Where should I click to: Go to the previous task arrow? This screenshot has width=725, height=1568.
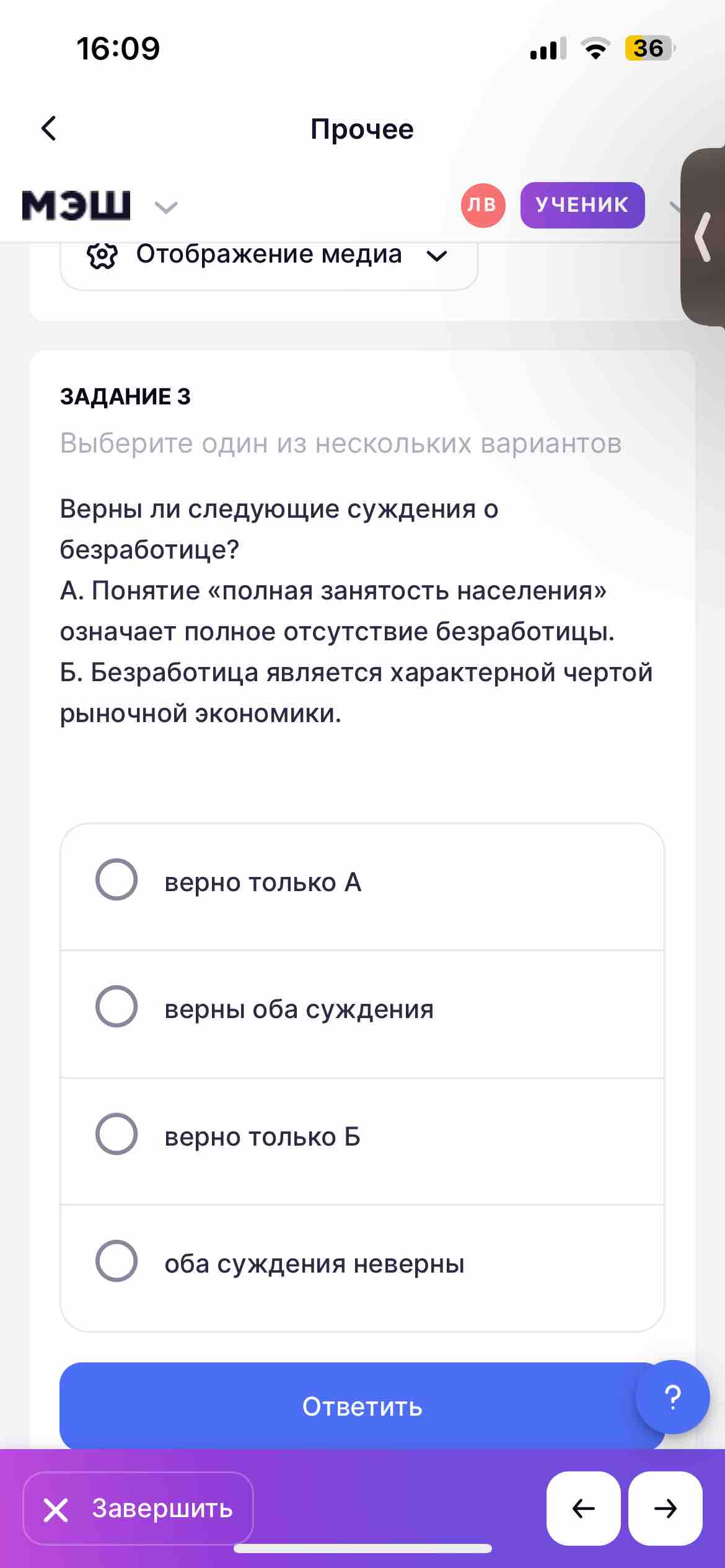(x=584, y=1509)
